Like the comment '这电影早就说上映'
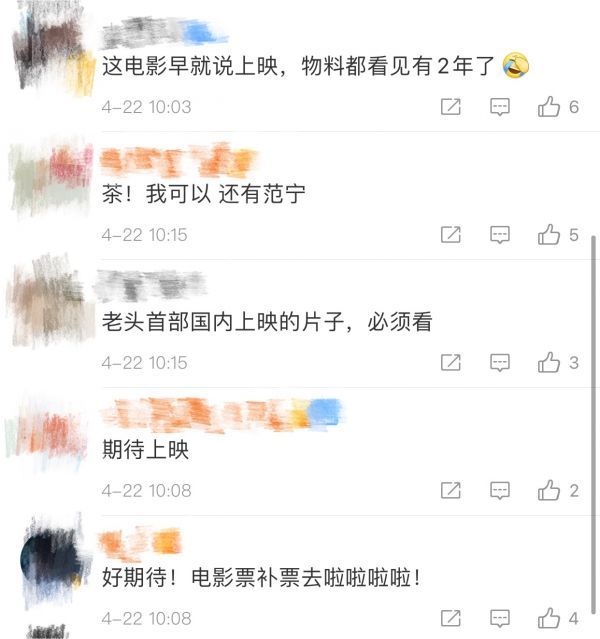The width and height of the screenshot is (600, 639). (549, 107)
